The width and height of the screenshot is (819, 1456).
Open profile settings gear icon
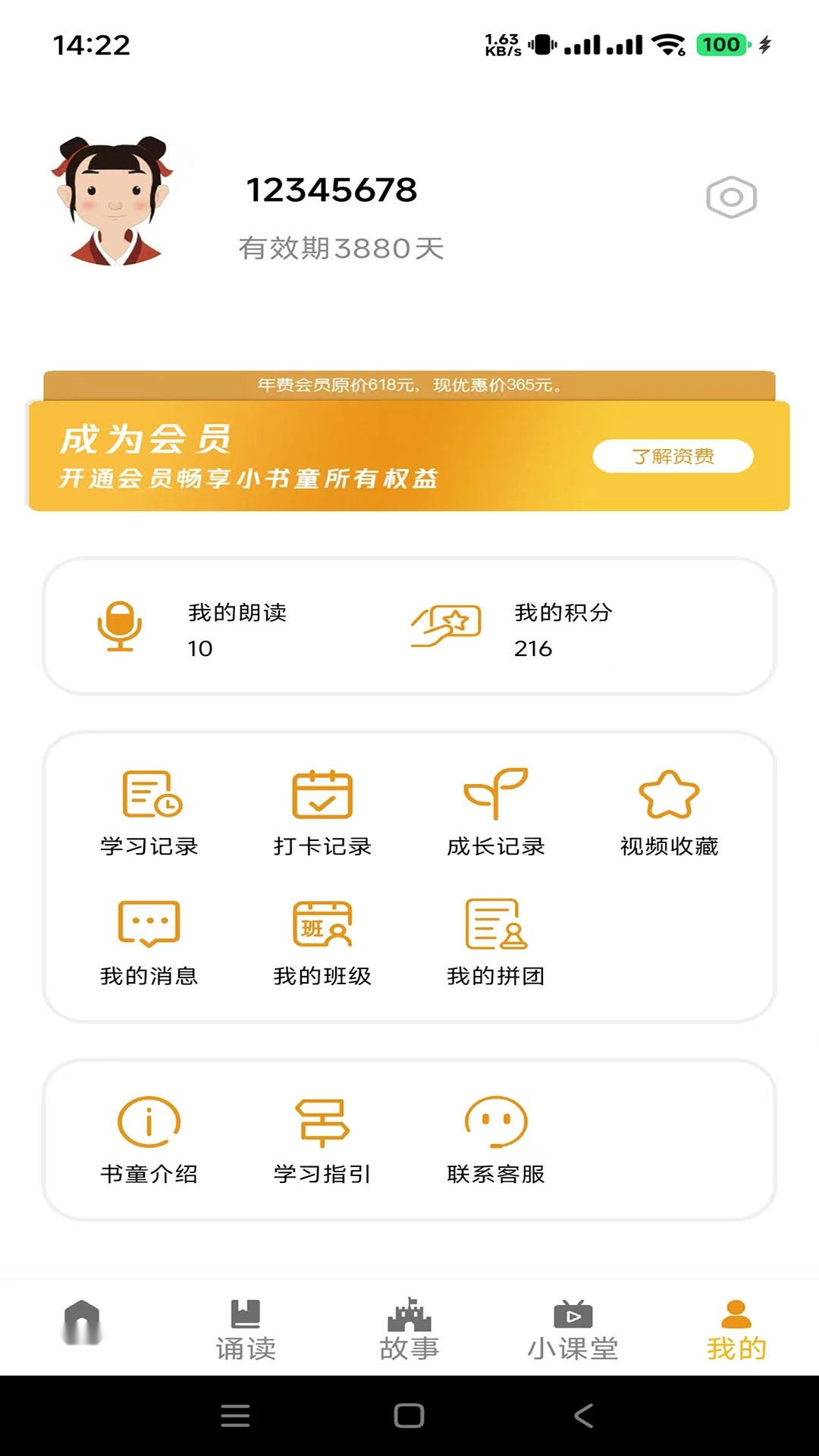pos(730,197)
